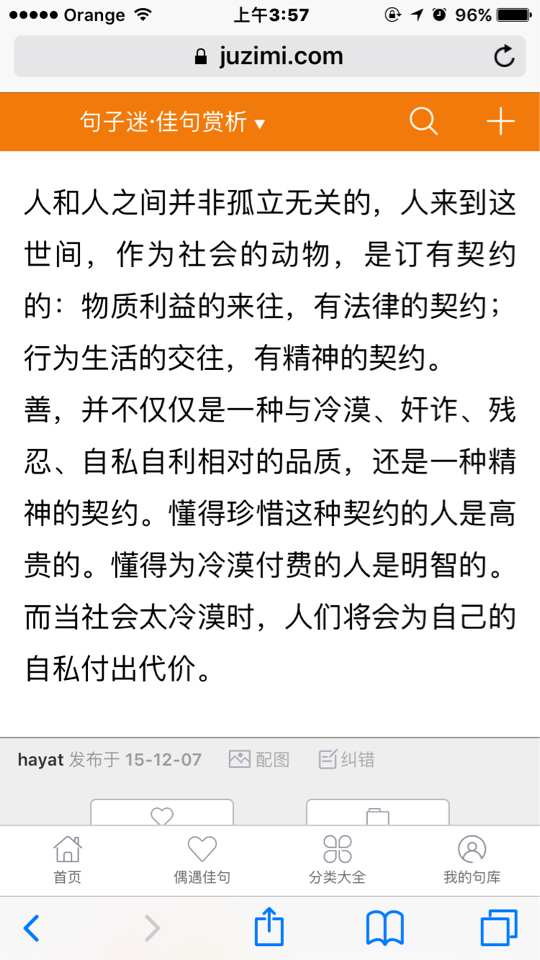Show all open Safari tabs

(499, 928)
